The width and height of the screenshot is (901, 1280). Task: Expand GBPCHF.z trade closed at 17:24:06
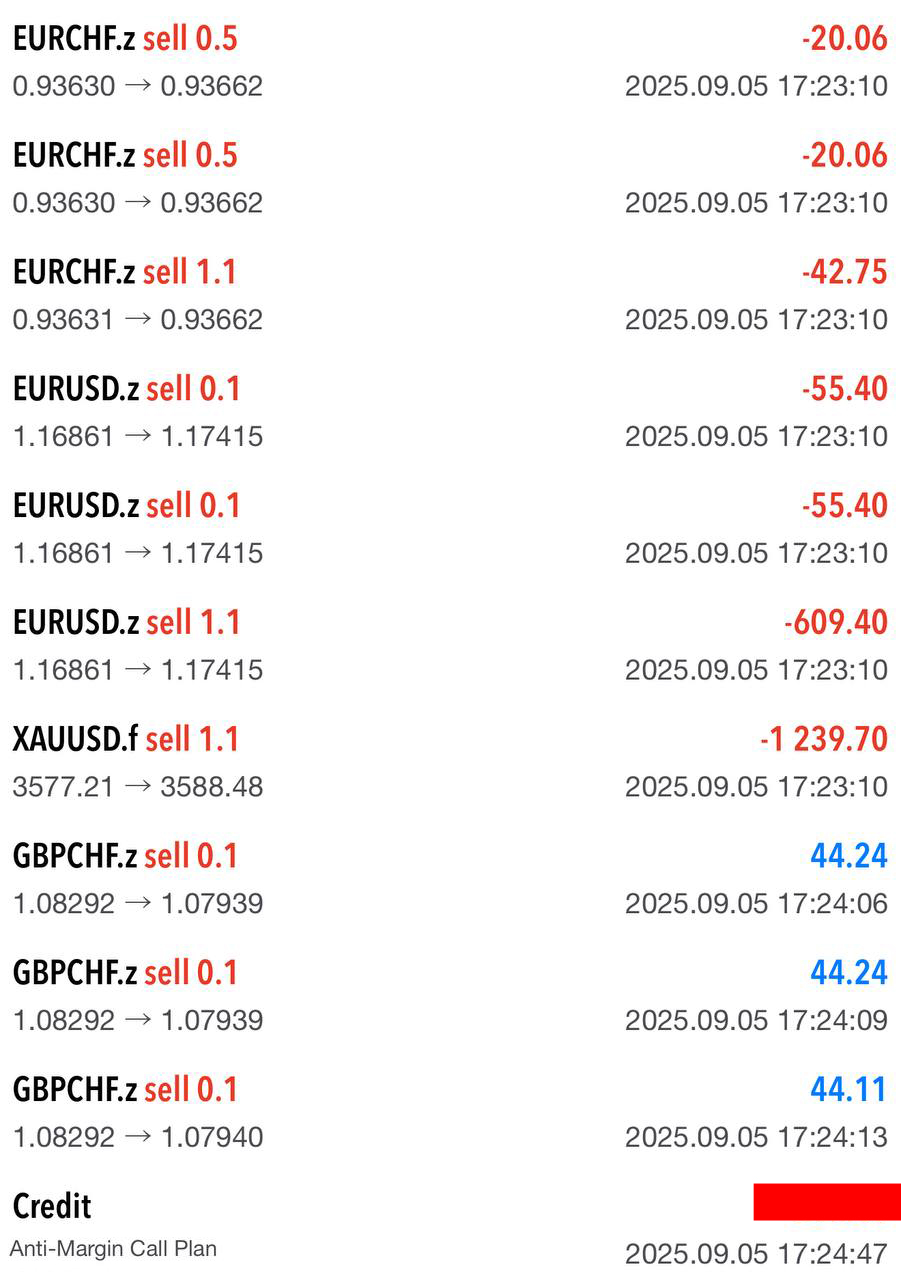pos(450,879)
